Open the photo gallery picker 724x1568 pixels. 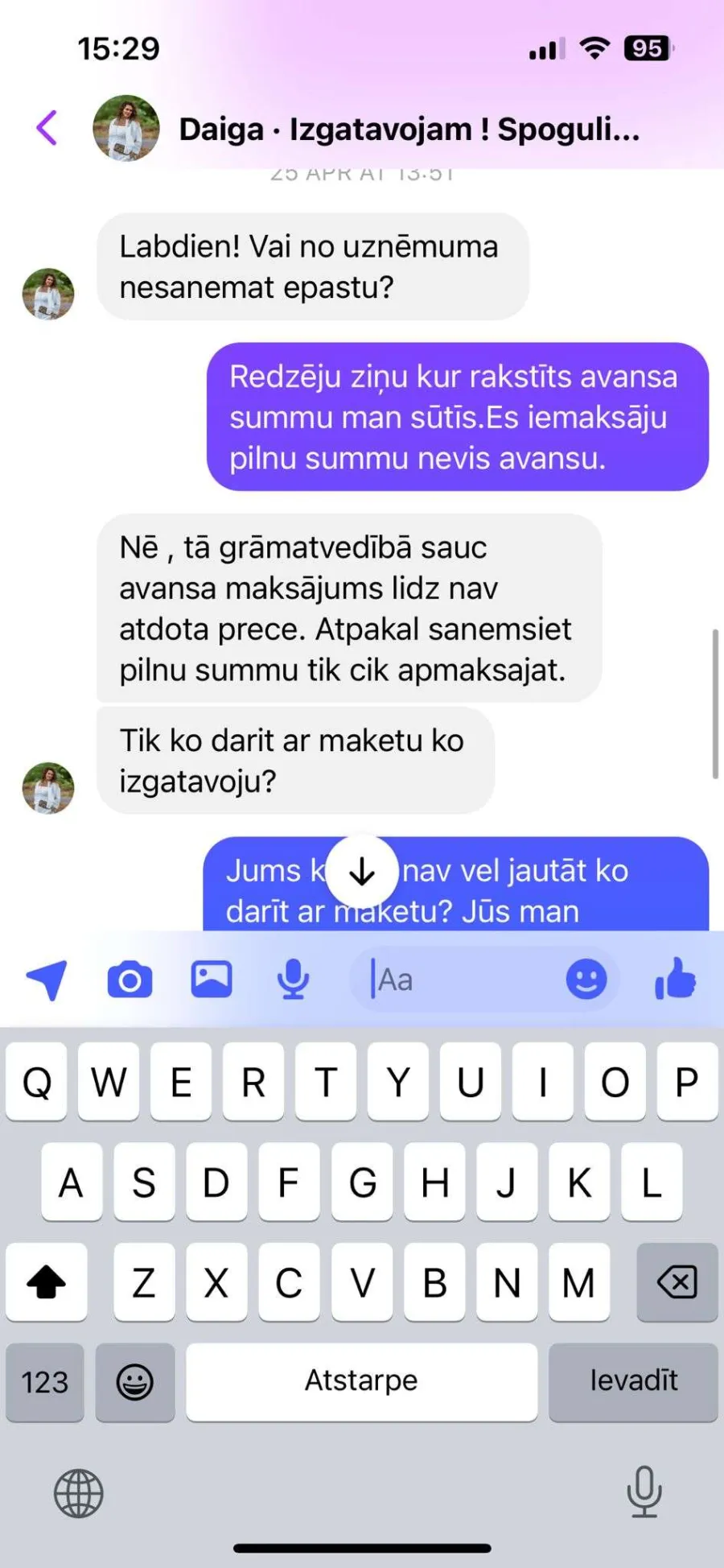[212, 980]
